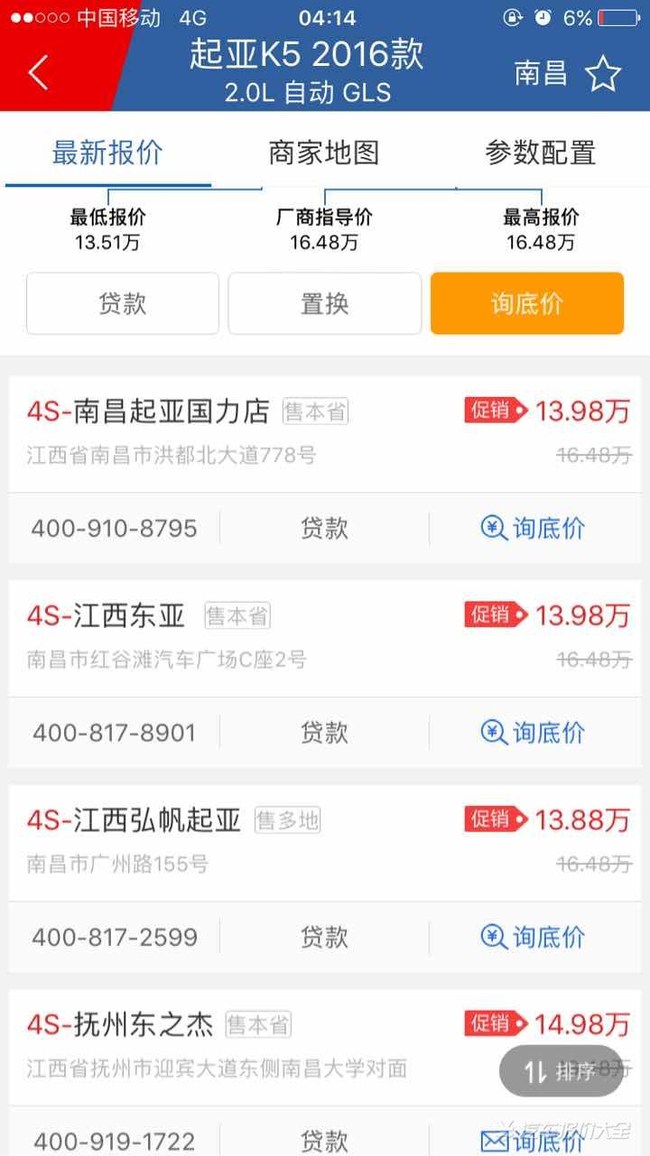Open dealer 4S-江西东亚

[x=324, y=638]
